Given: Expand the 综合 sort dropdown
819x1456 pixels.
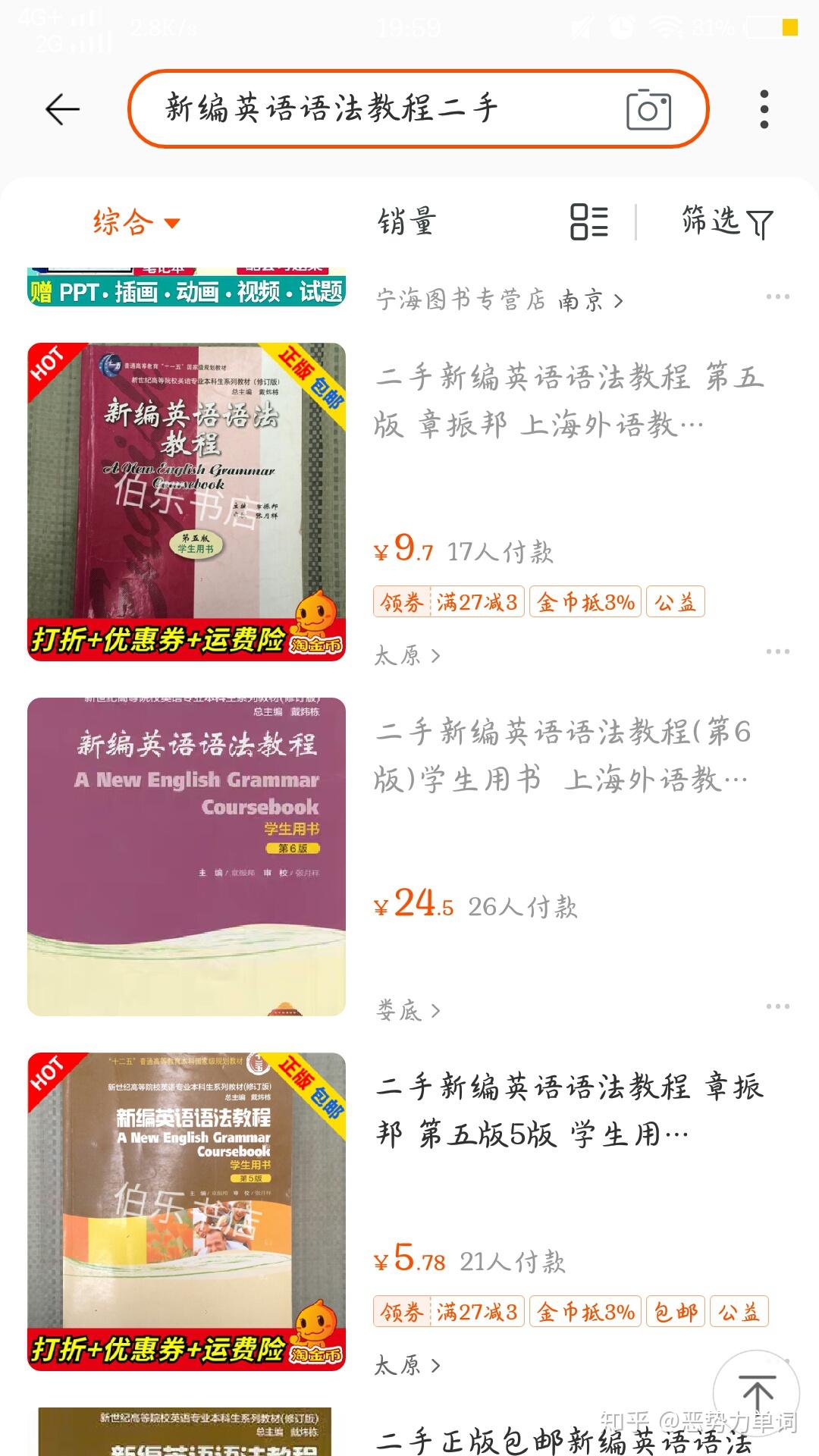Looking at the screenshot, I should [136, 222].
